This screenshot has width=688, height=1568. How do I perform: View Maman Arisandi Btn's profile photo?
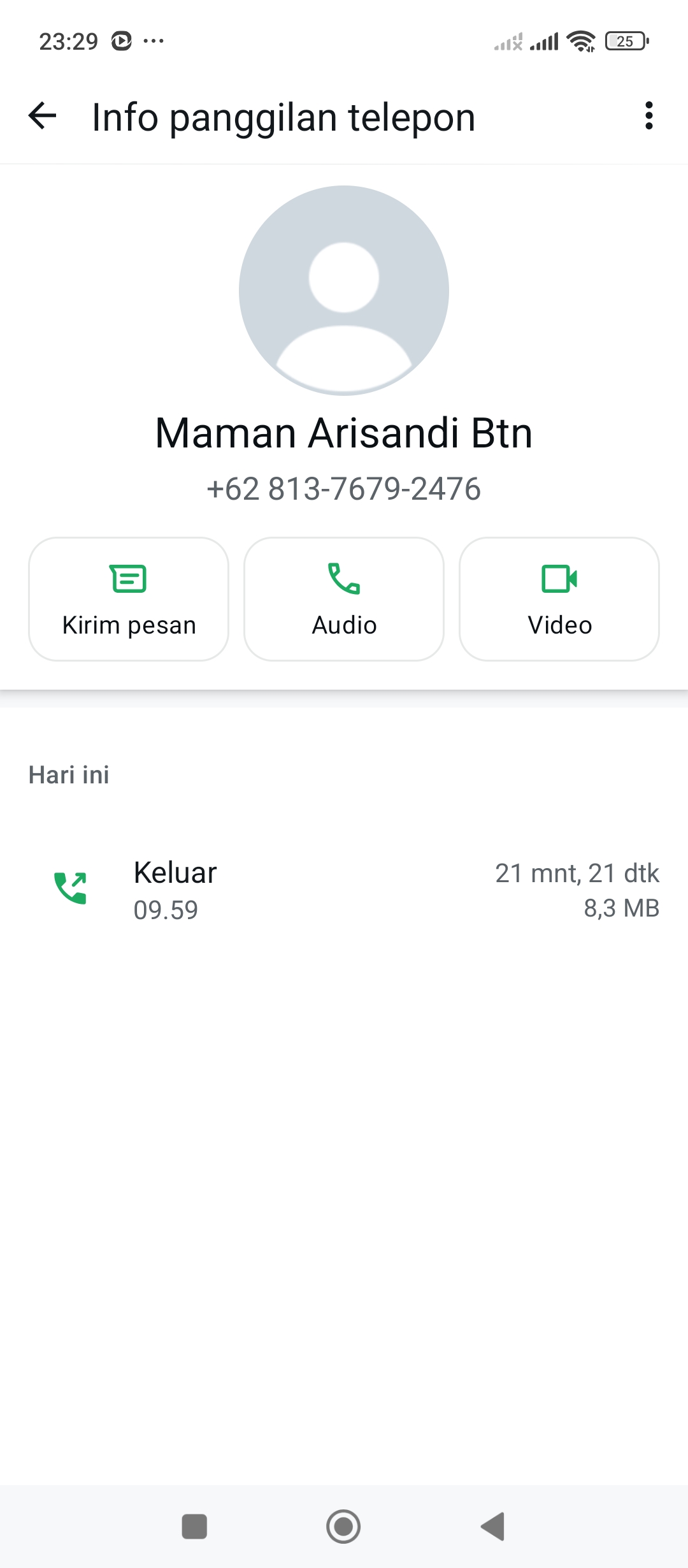[344, 291]
